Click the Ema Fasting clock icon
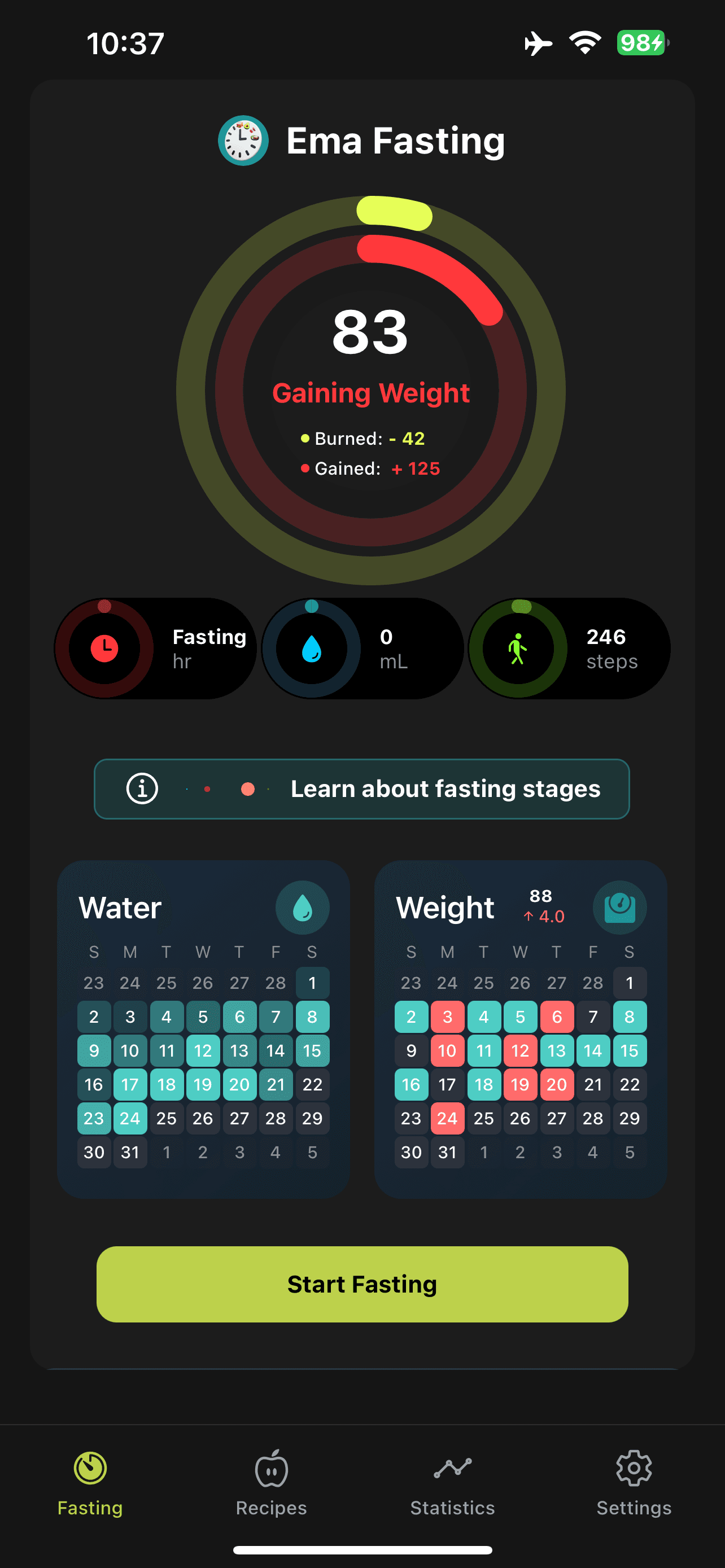 click(243, 139)
